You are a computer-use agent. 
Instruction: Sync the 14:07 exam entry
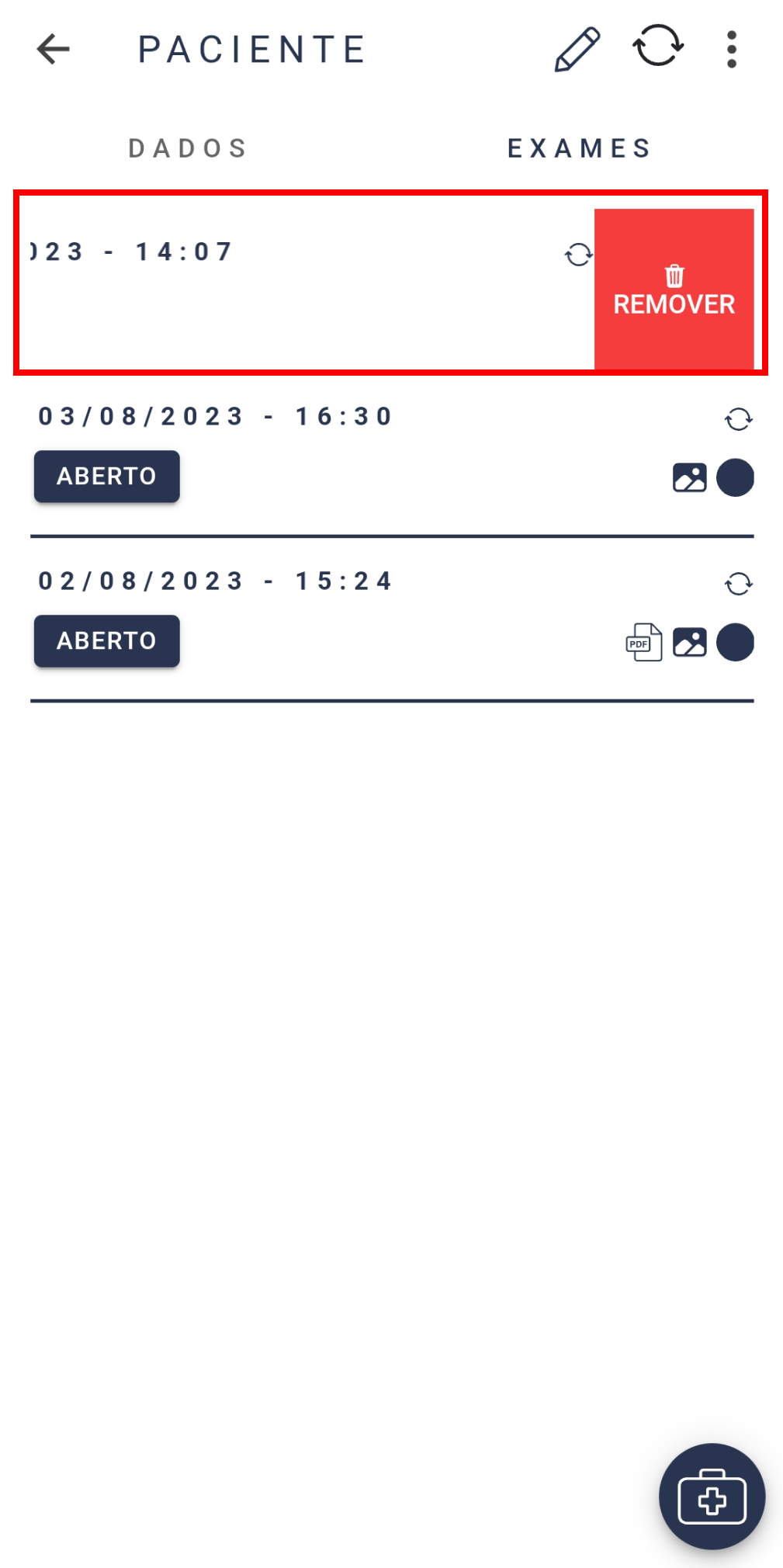pyautogui.click(x=578, y=255)
